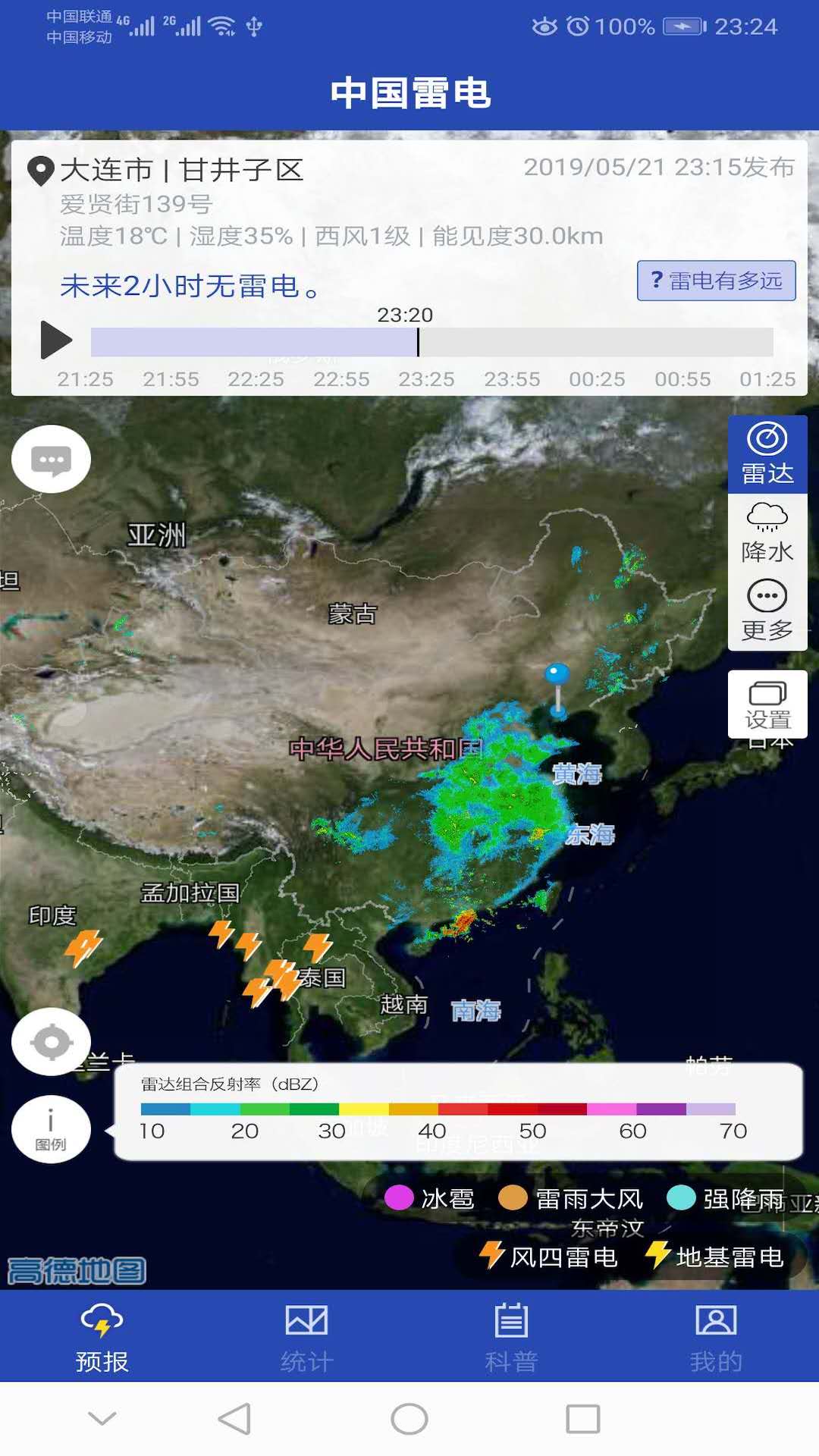The image size is (819, 1456).
Task: Open 更多 layer options
Action: pos(767,611)
